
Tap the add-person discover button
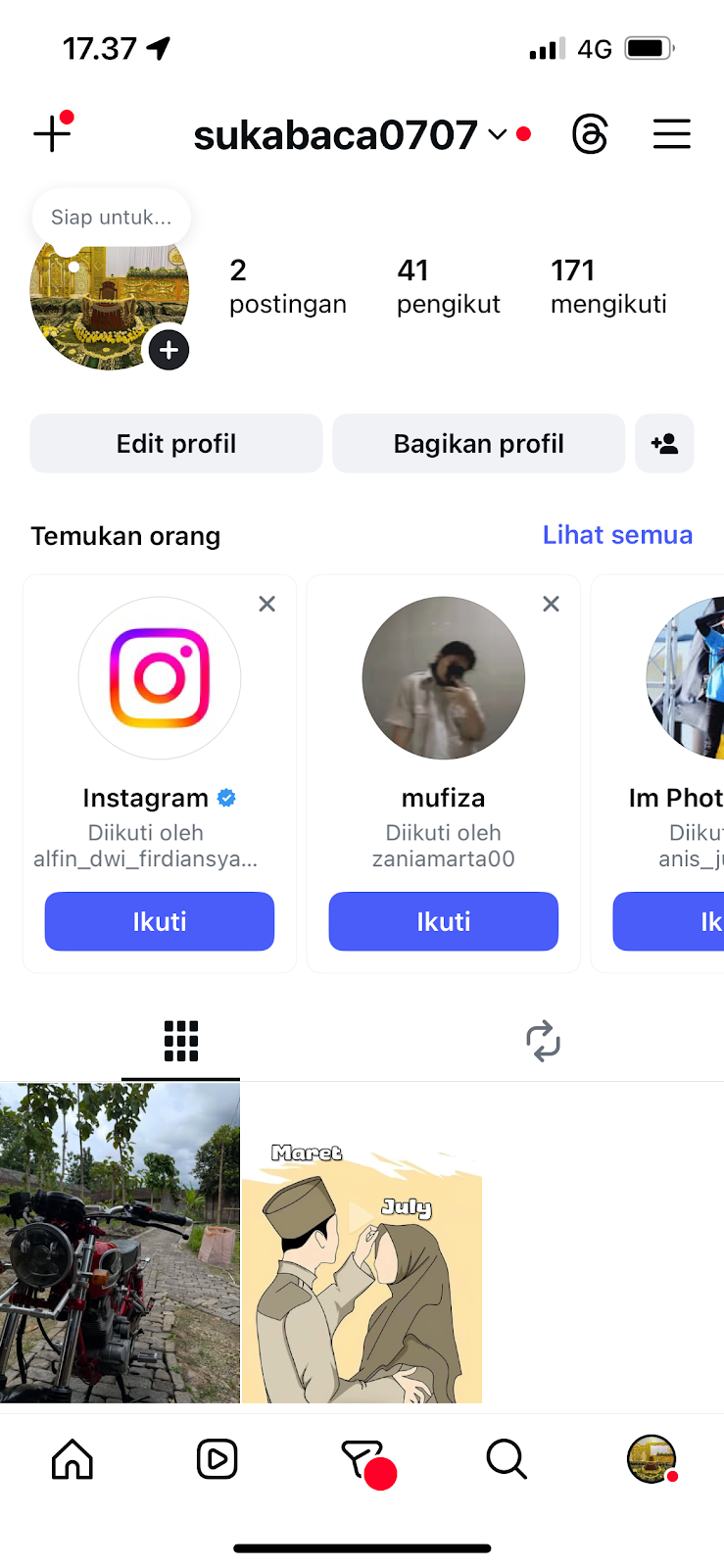(x=664, y=444)
